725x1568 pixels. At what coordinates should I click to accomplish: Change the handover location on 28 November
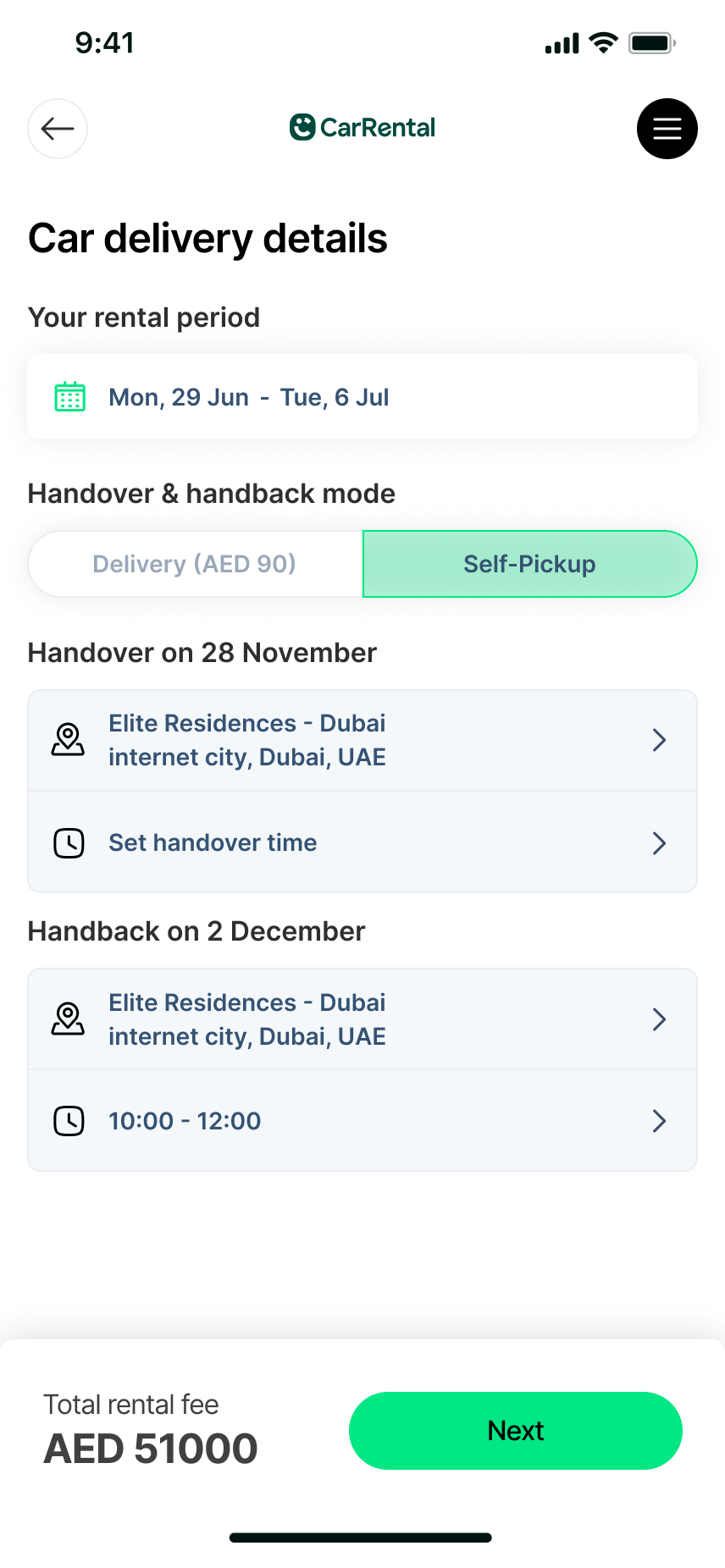point(362,741)
